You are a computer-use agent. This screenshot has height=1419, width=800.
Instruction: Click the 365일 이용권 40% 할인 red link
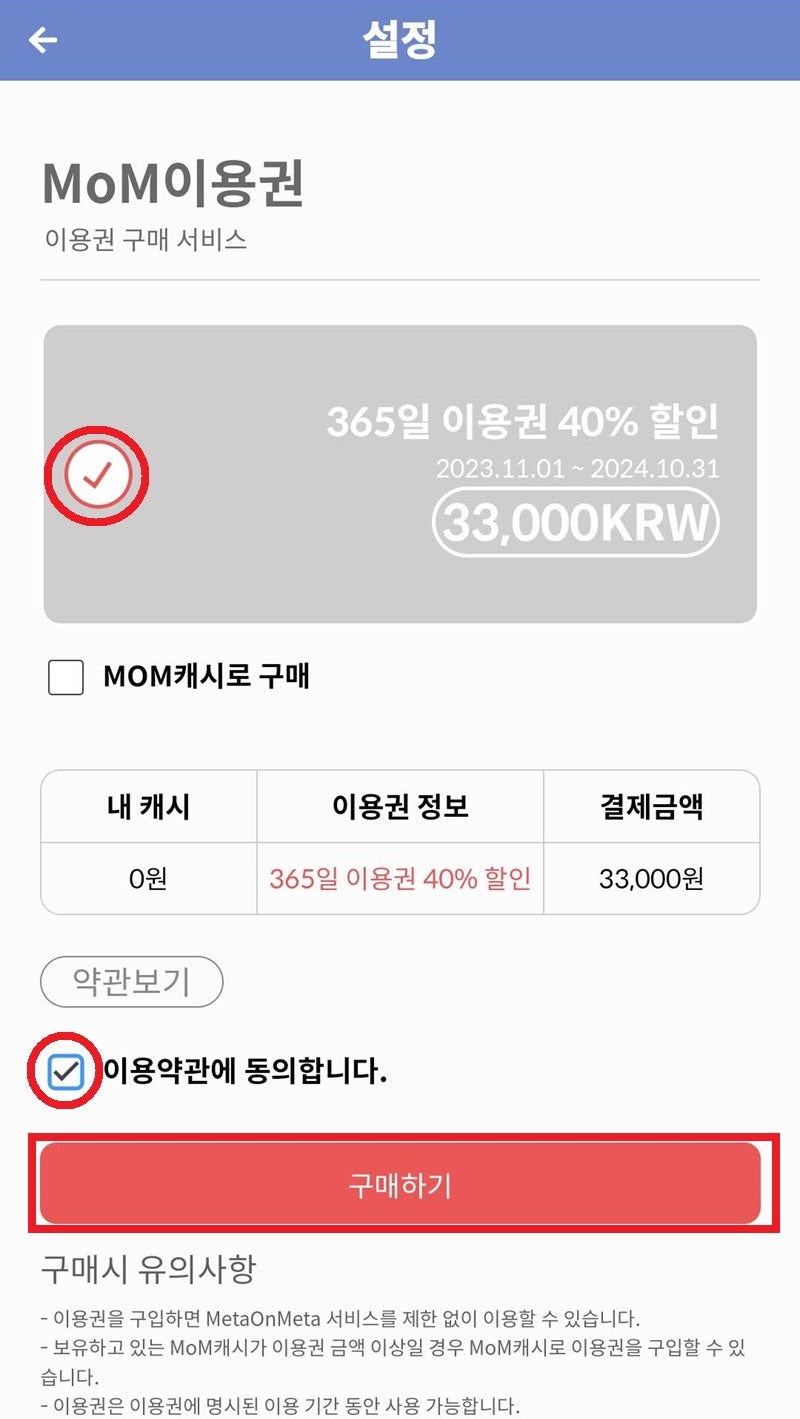400,877
